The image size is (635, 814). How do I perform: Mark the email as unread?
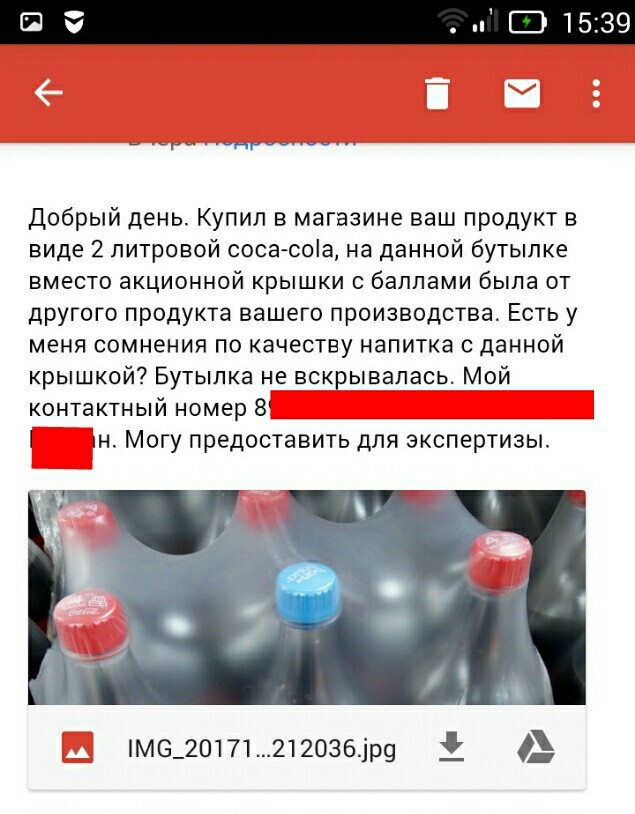coord(521,94)
